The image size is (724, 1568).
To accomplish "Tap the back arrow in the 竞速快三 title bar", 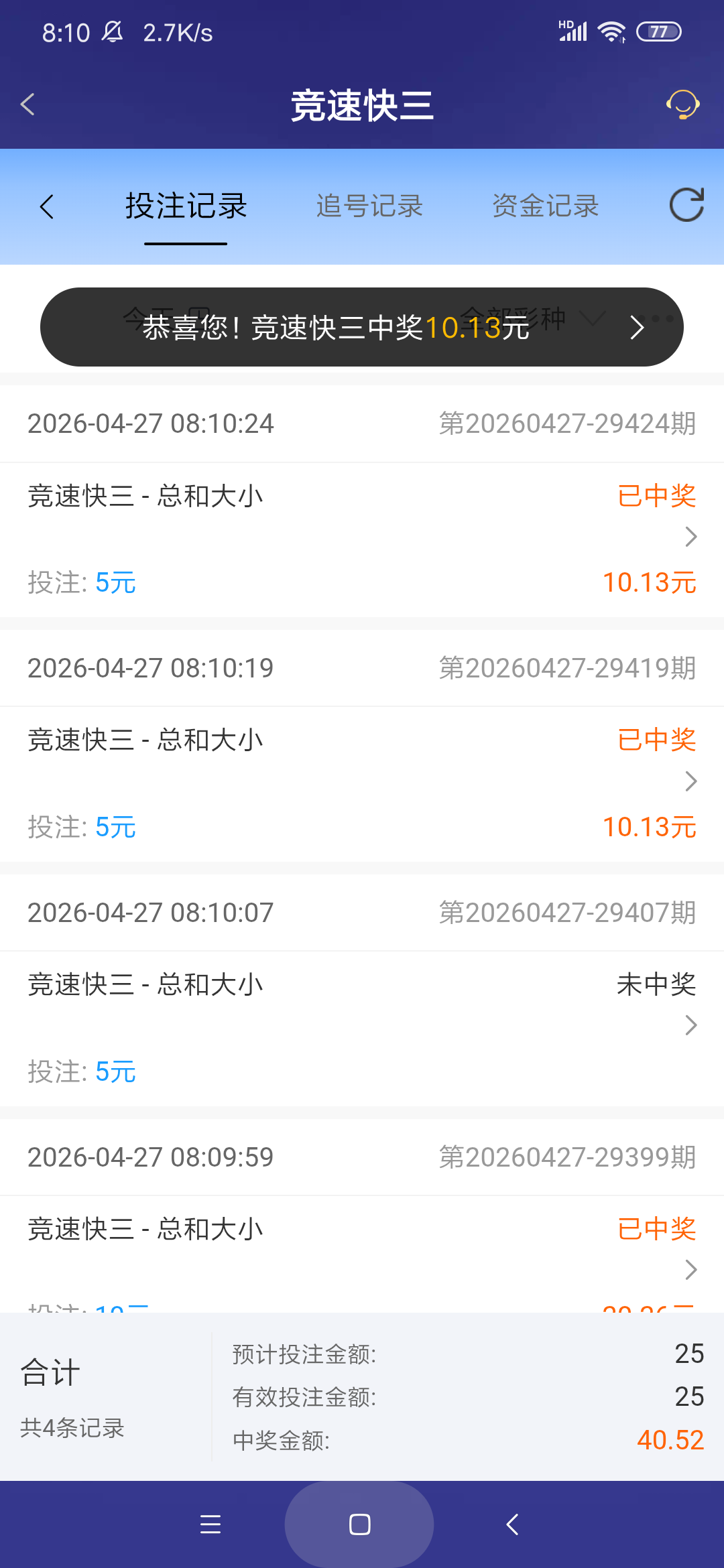I will point(27,105).
